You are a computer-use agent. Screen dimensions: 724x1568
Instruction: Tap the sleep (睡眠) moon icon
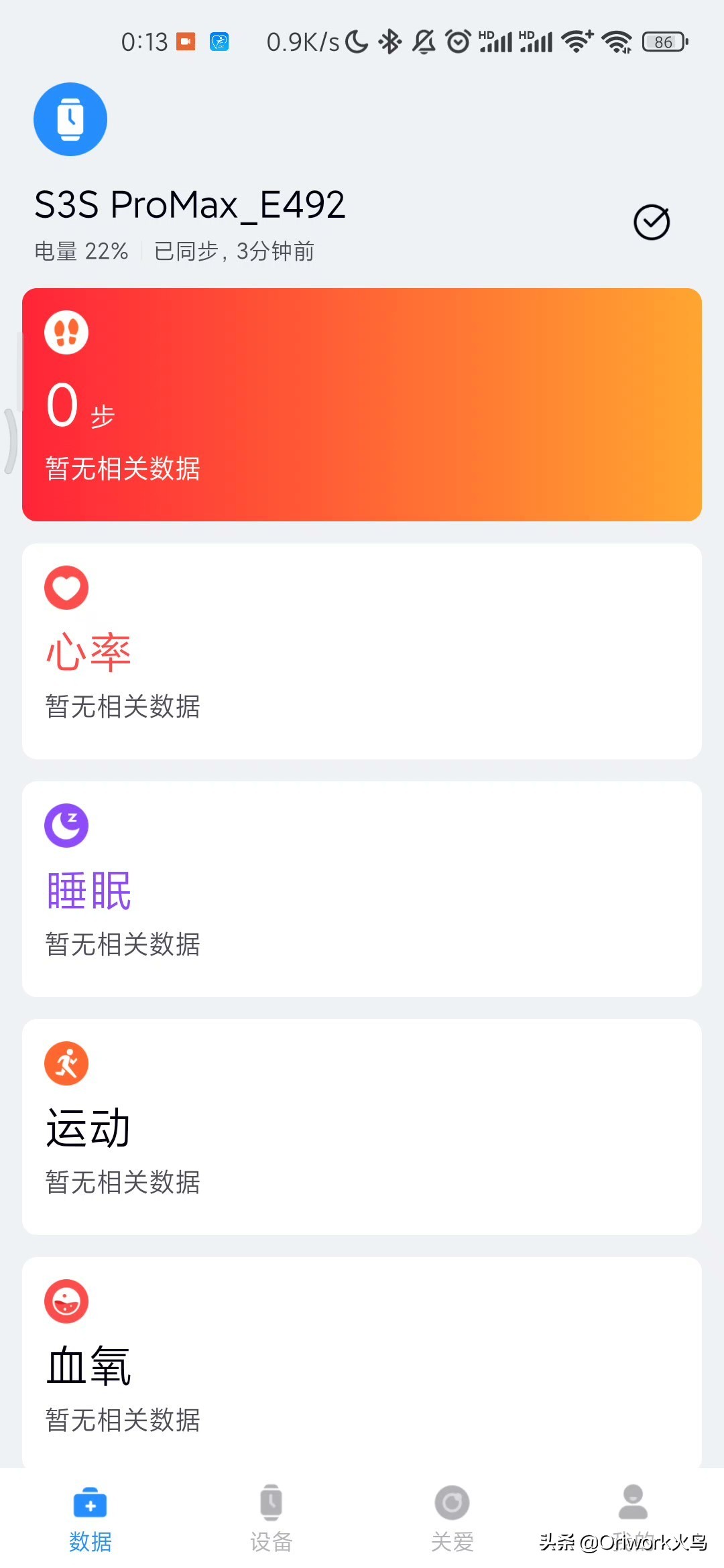pyautogui.click(x=66, y=825)
